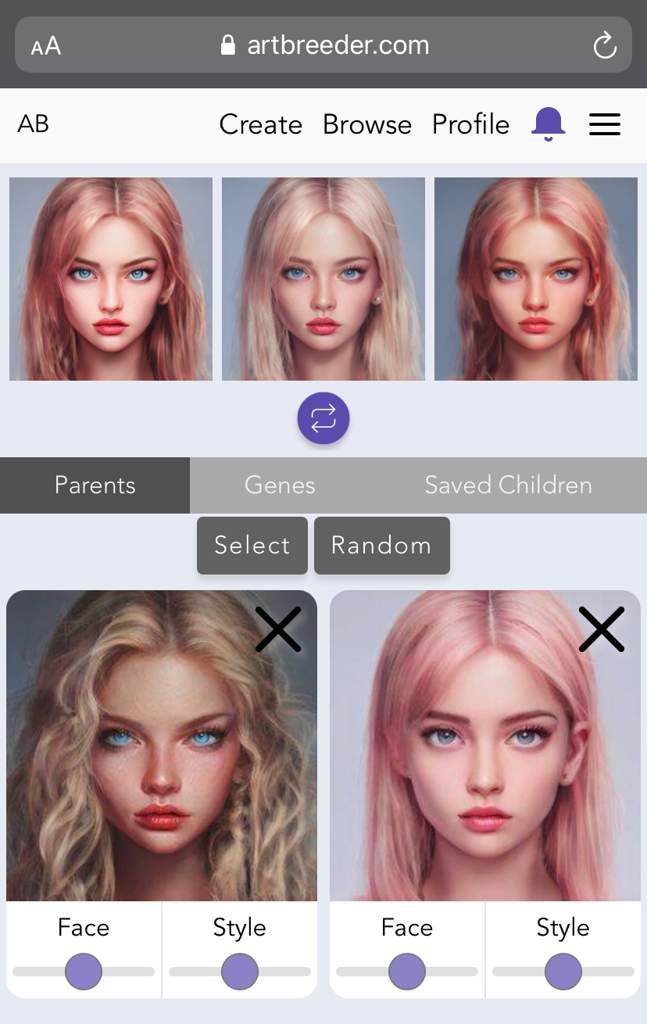Open the third child image
Viewport: 647px width, 1024px height.
click(x=536, y=279)
